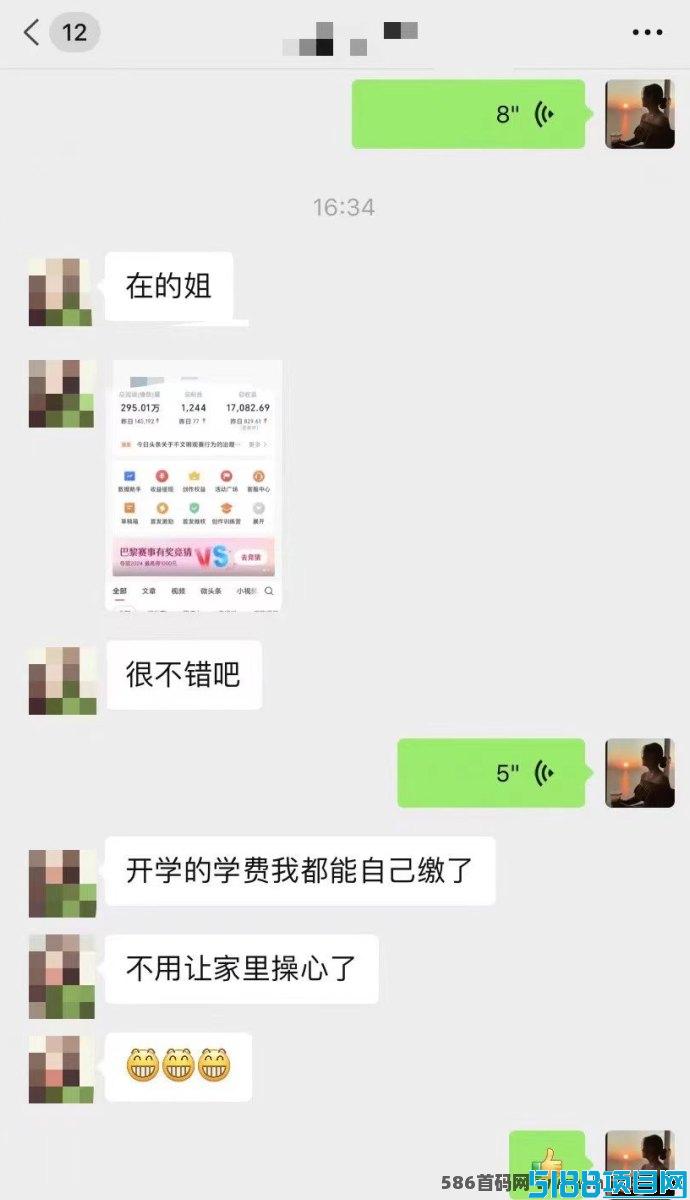Play the 5-second voice message
This screenshot has height=1200, width=690.
[491, 773]
